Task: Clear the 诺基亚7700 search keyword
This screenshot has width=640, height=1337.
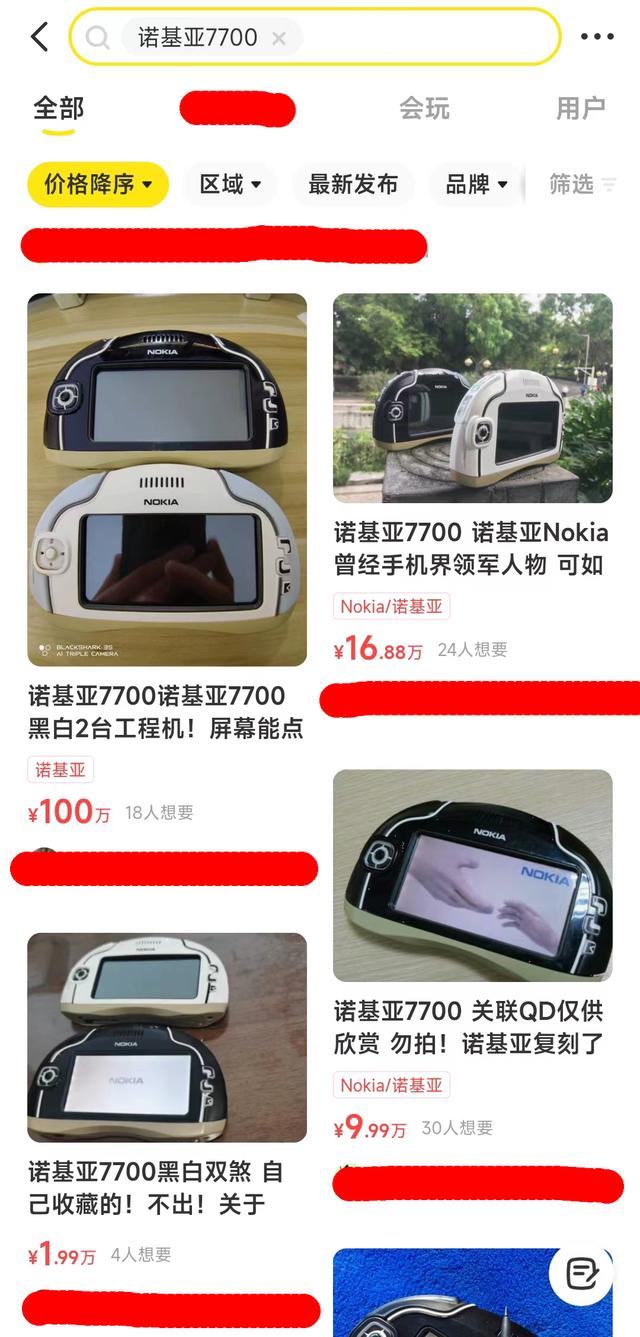Action: tap(279, 38)
